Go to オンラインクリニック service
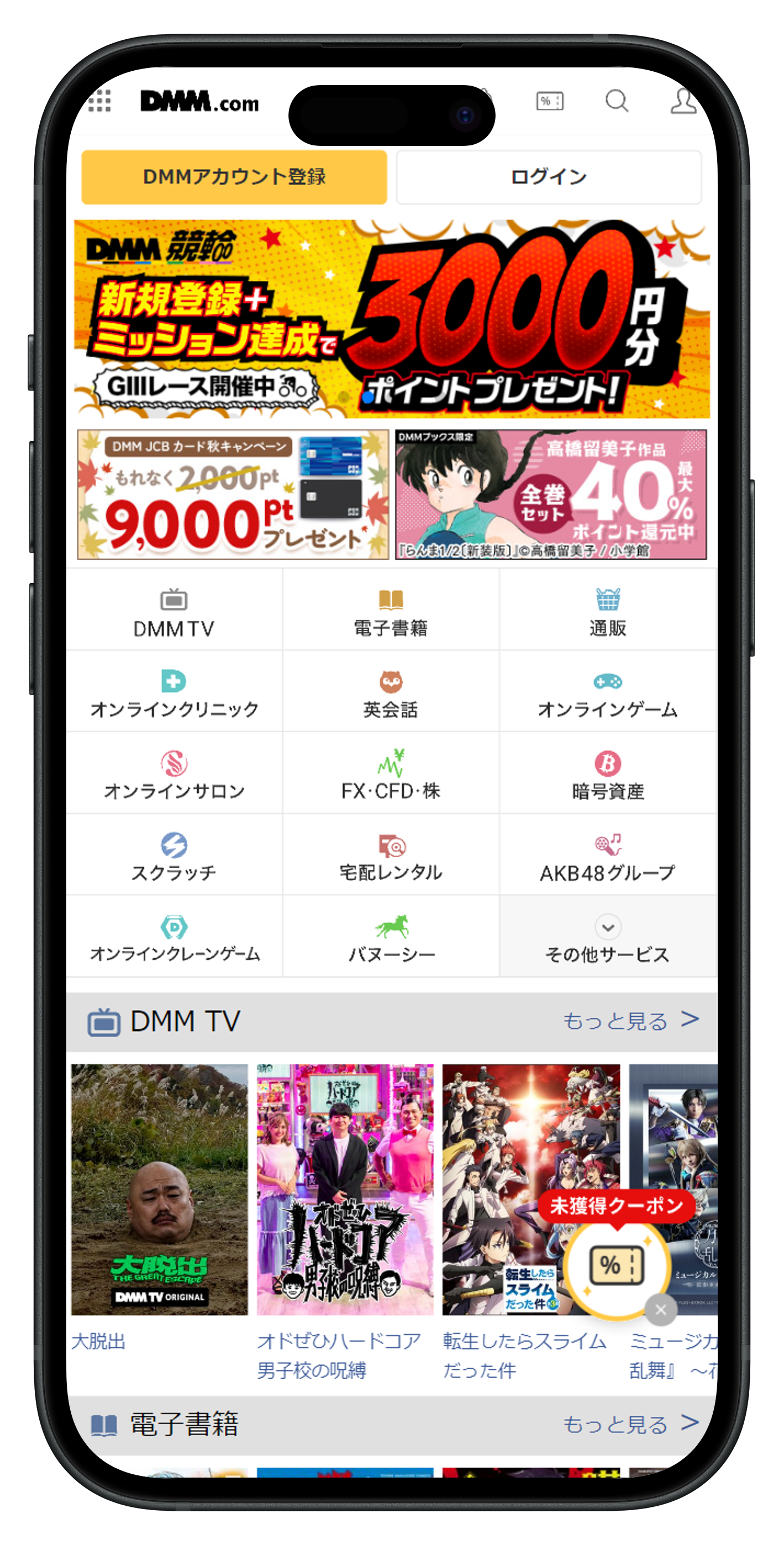 (174, 692)
